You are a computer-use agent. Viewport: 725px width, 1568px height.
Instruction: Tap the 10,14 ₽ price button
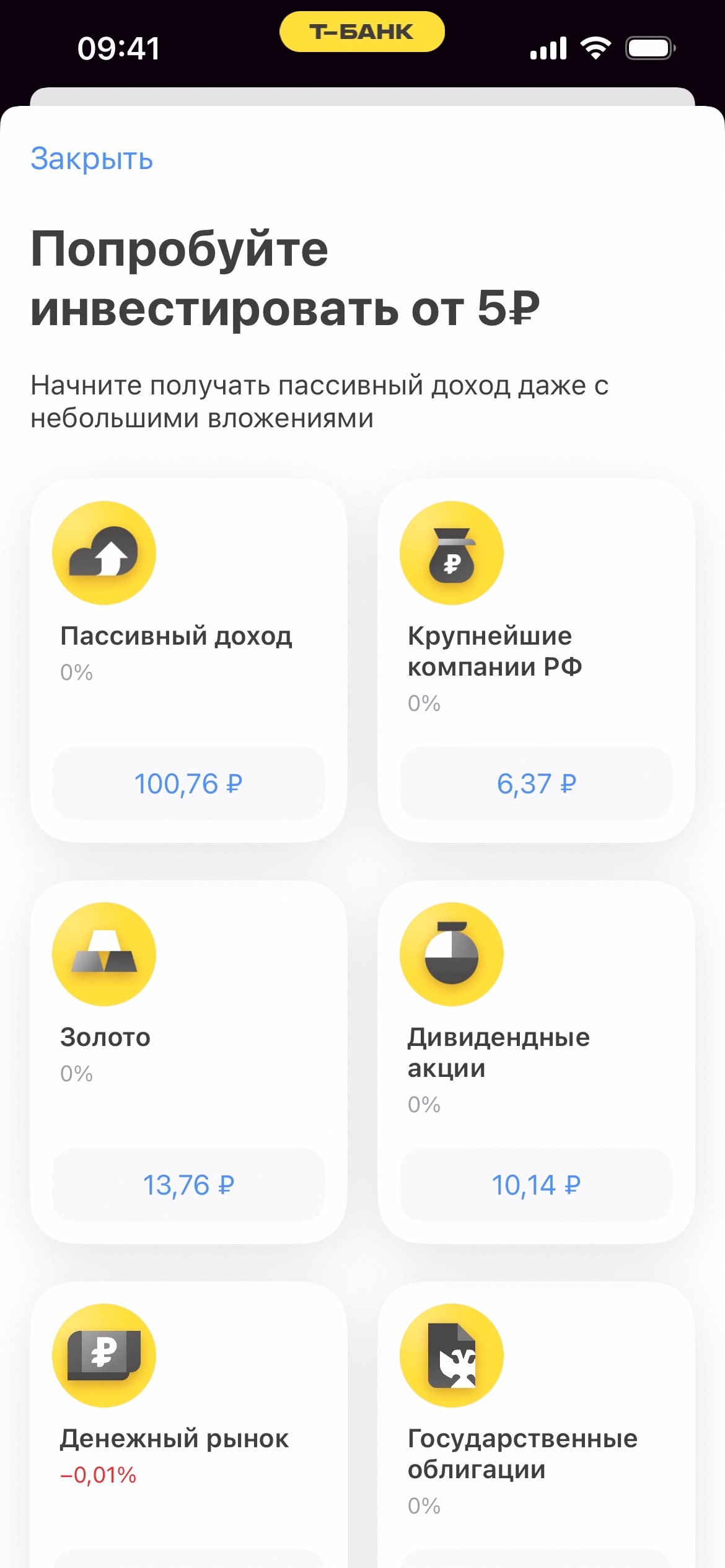(x=536, y=1185)
